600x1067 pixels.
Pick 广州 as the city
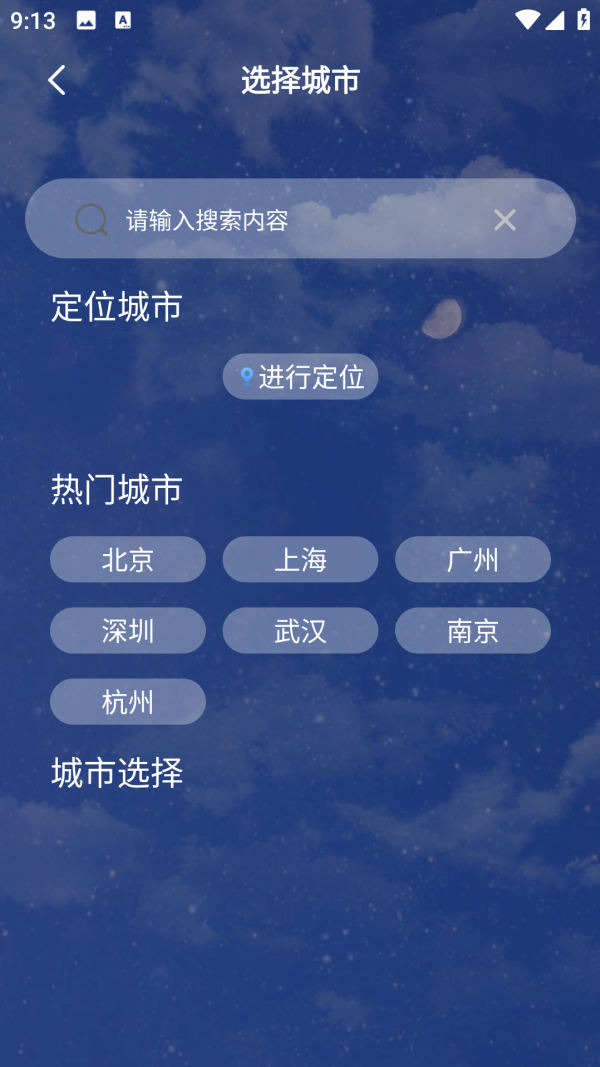472,560
